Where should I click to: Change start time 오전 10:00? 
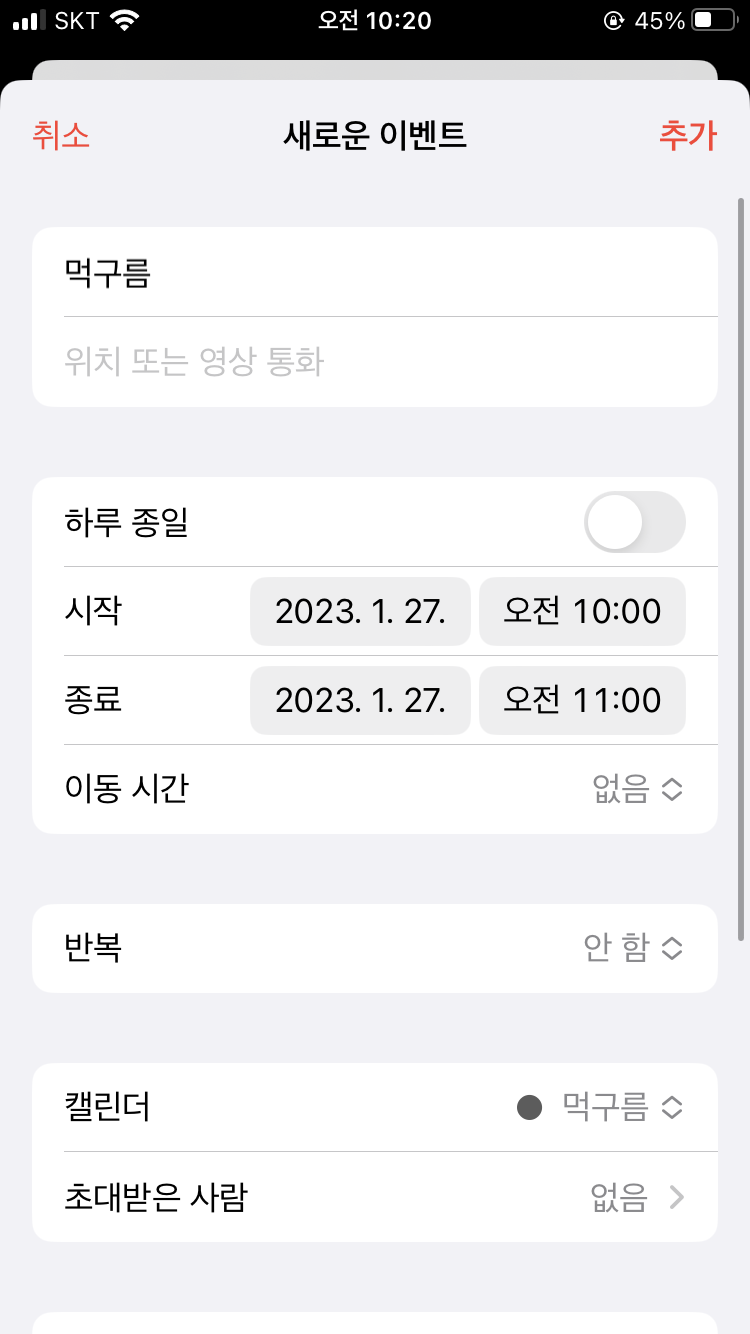coord(582,611)
